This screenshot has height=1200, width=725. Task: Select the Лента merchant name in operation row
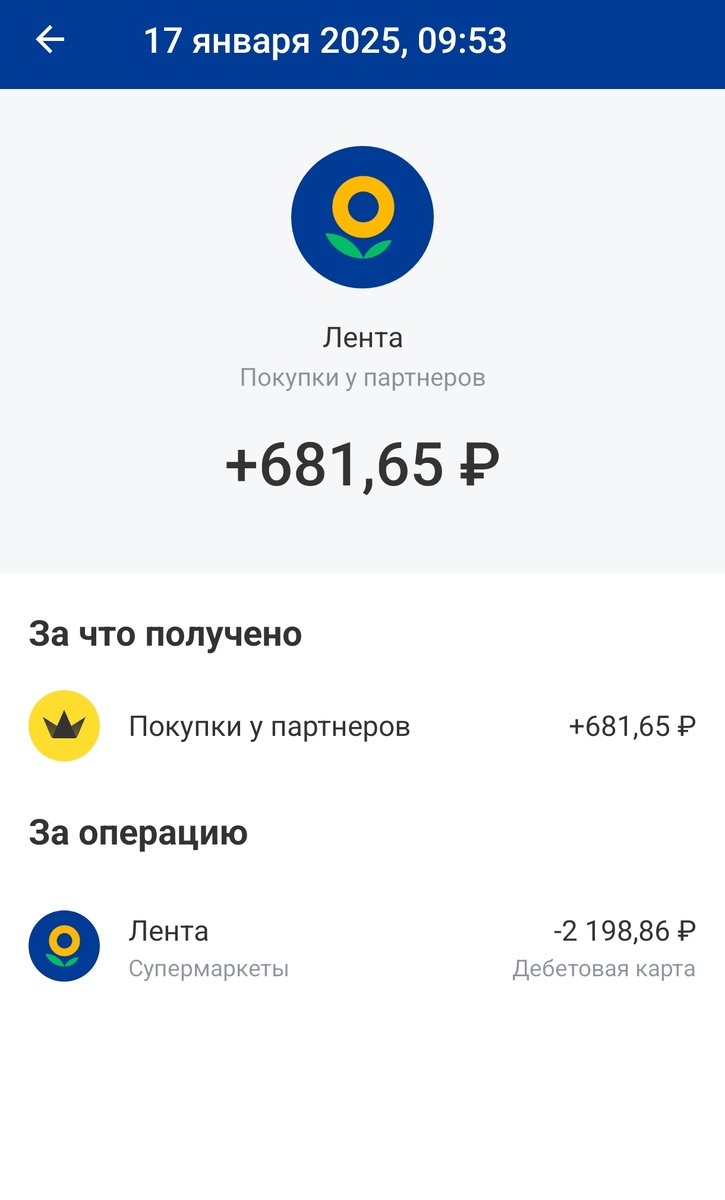coord(170,930)
